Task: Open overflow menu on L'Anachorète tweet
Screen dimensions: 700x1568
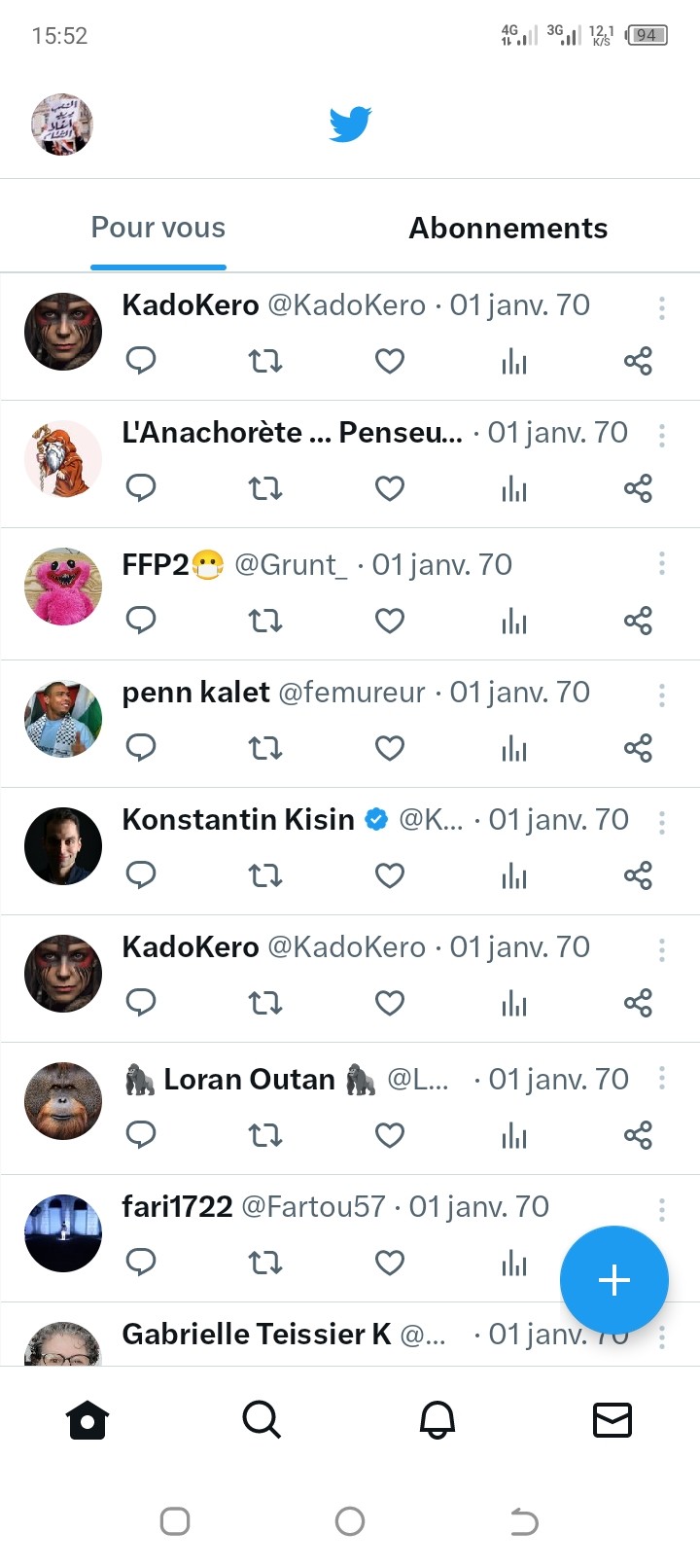Action: (x=662, y=435)
